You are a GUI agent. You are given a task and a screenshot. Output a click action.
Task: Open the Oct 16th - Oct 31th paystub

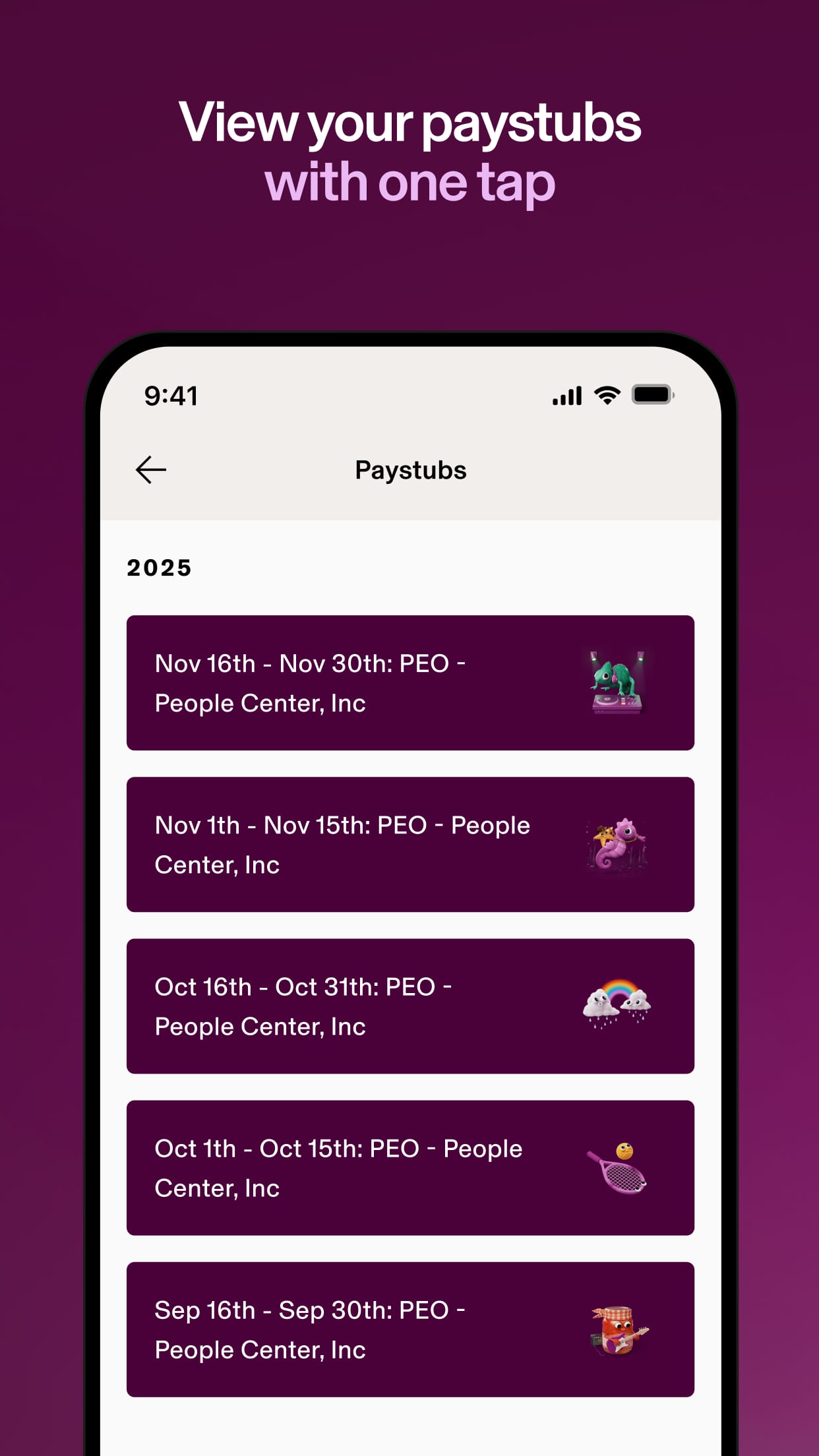click(409, 1006)
